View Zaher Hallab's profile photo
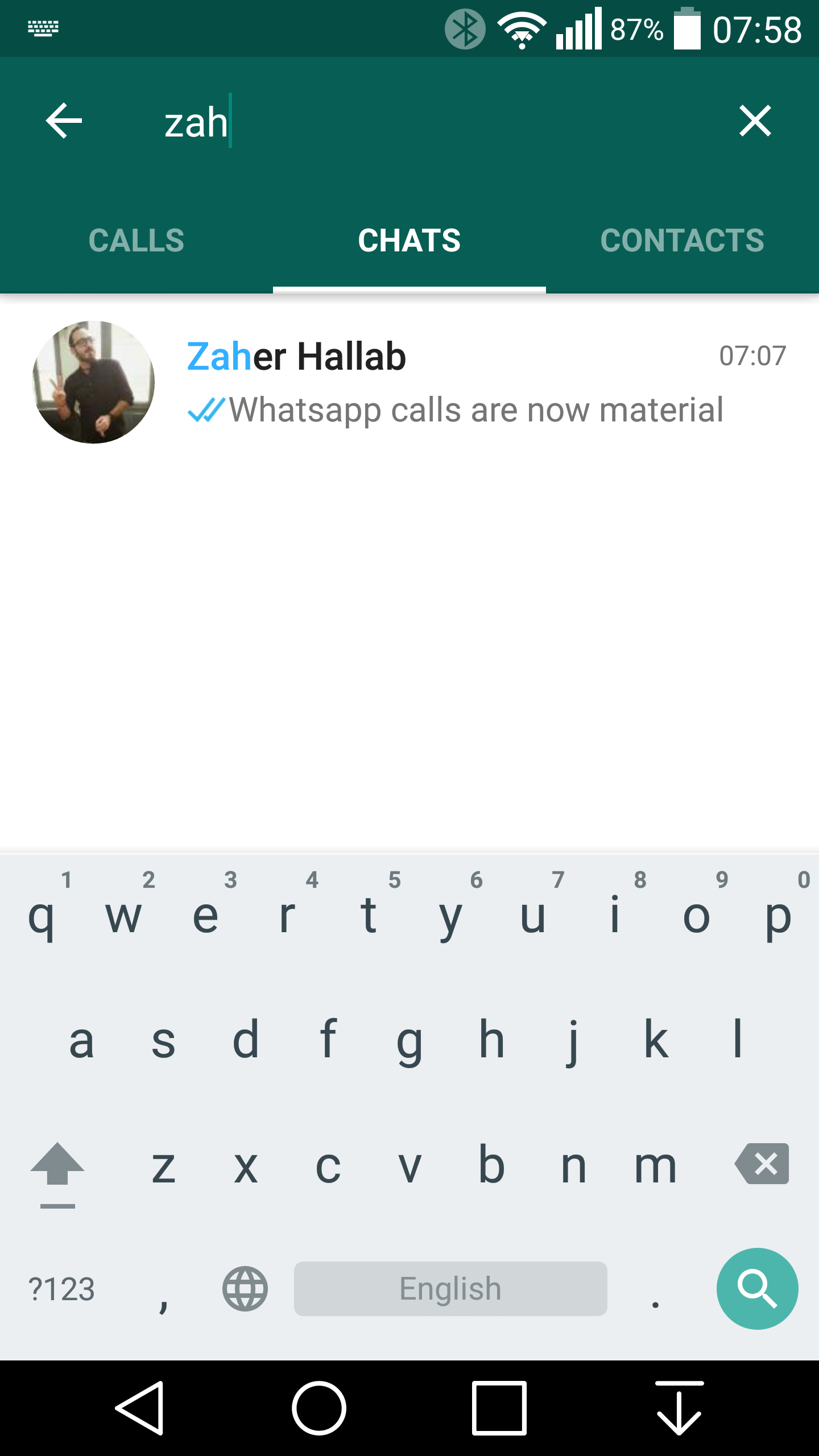The width and height of the screenshot is (819, 1456). 94,382
